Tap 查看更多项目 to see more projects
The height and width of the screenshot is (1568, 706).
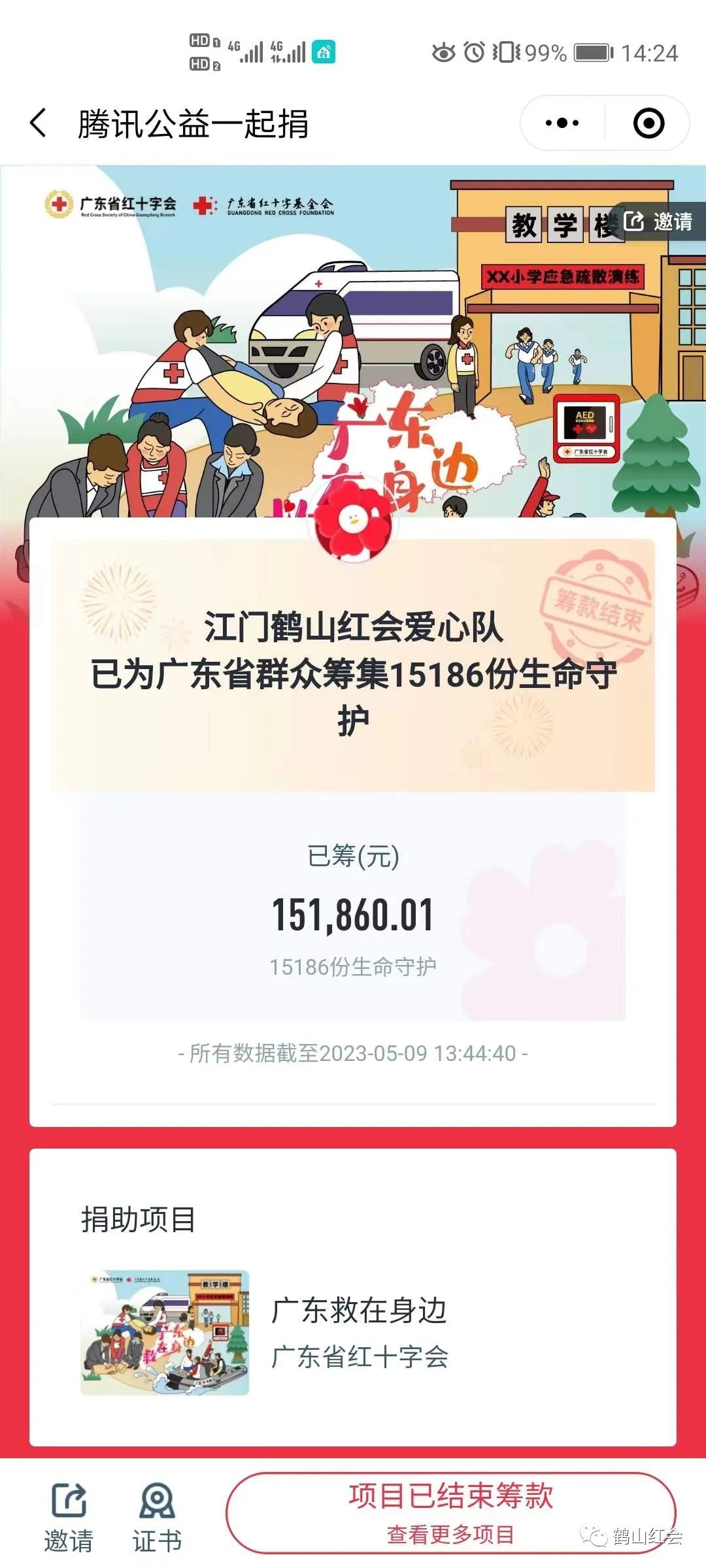450,1534
